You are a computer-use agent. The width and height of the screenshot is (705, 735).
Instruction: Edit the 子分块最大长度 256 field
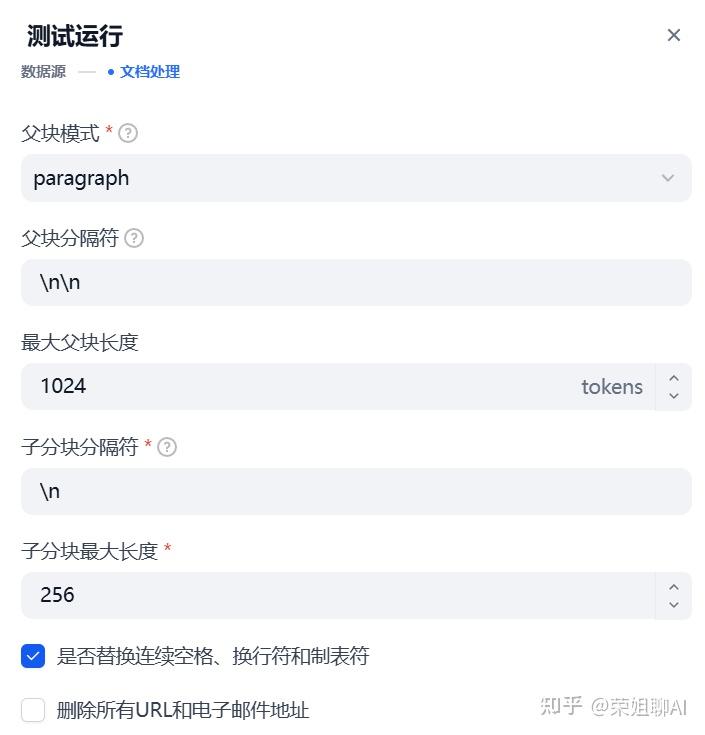(330, 596)
